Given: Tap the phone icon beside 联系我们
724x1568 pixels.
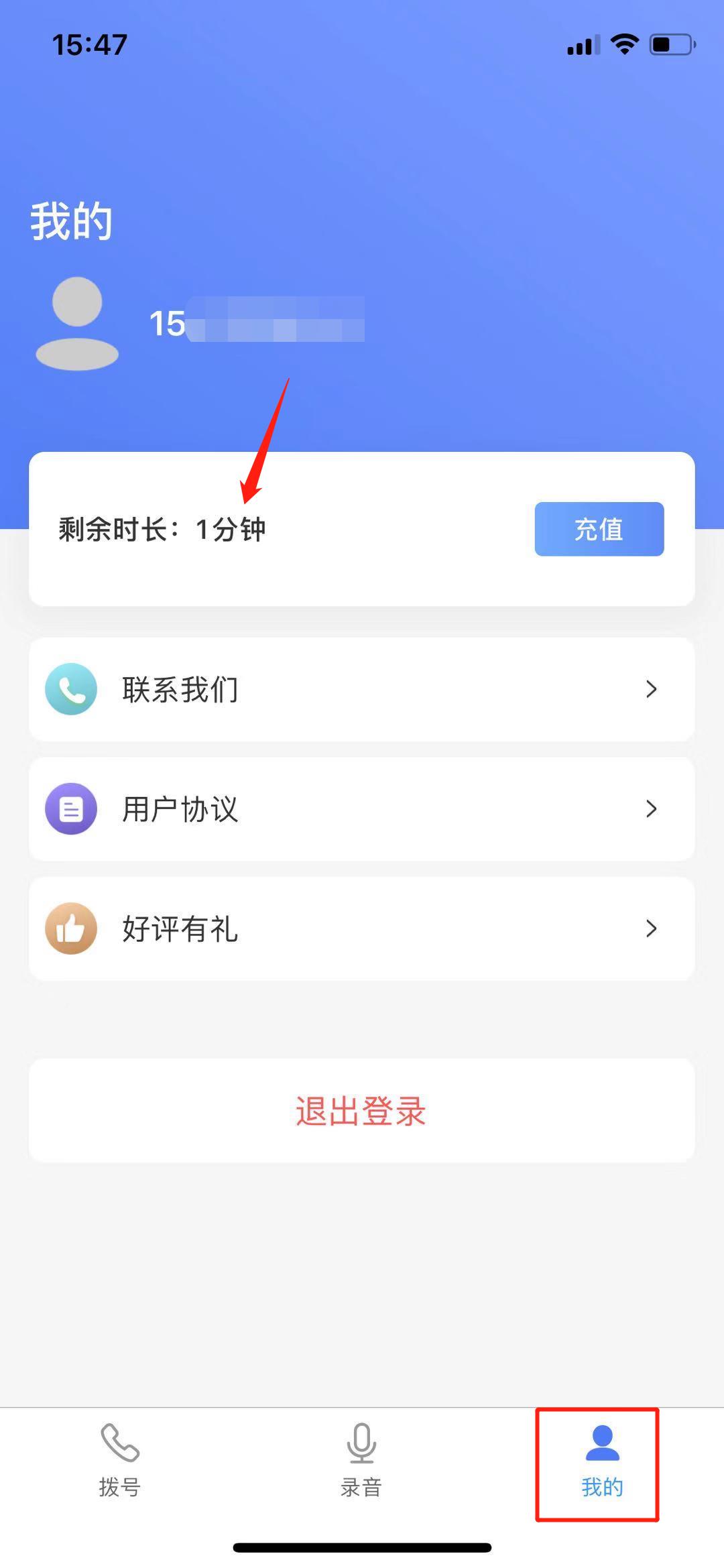Looking at the screenshot, I should point(71,688).
